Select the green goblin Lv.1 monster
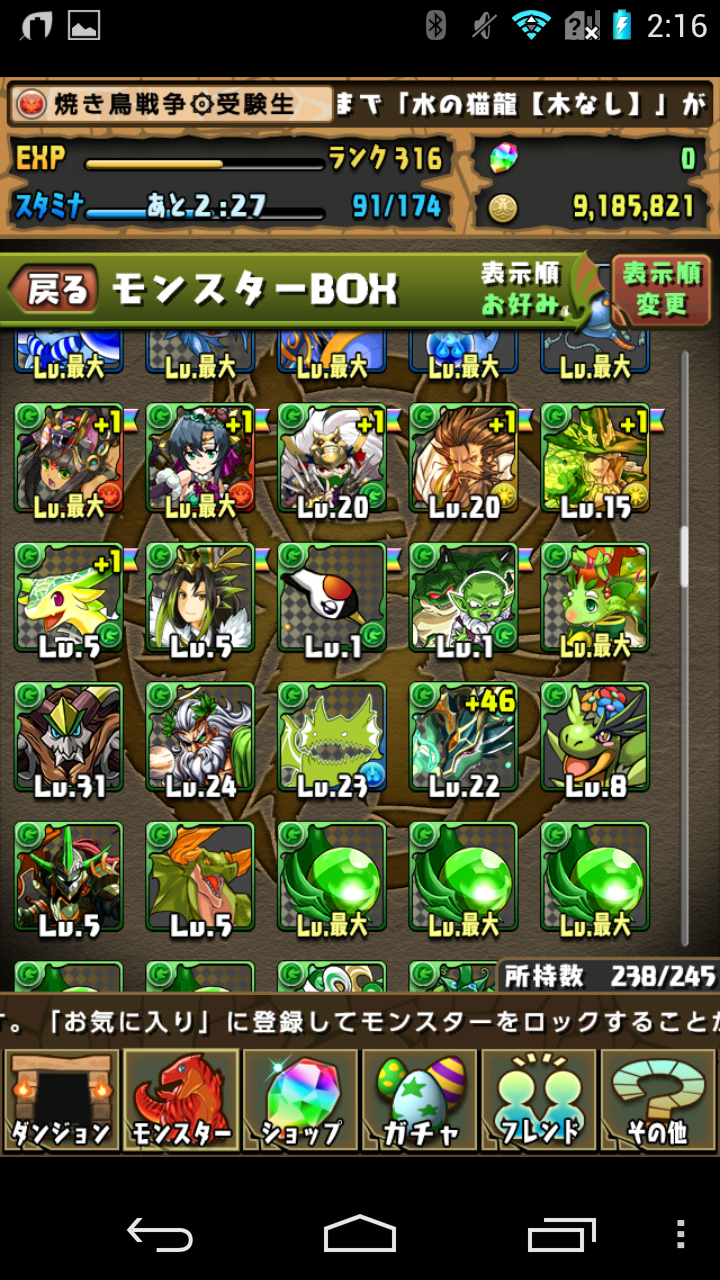The height and width of the screenshot is (1280, 720). (464, 601)
